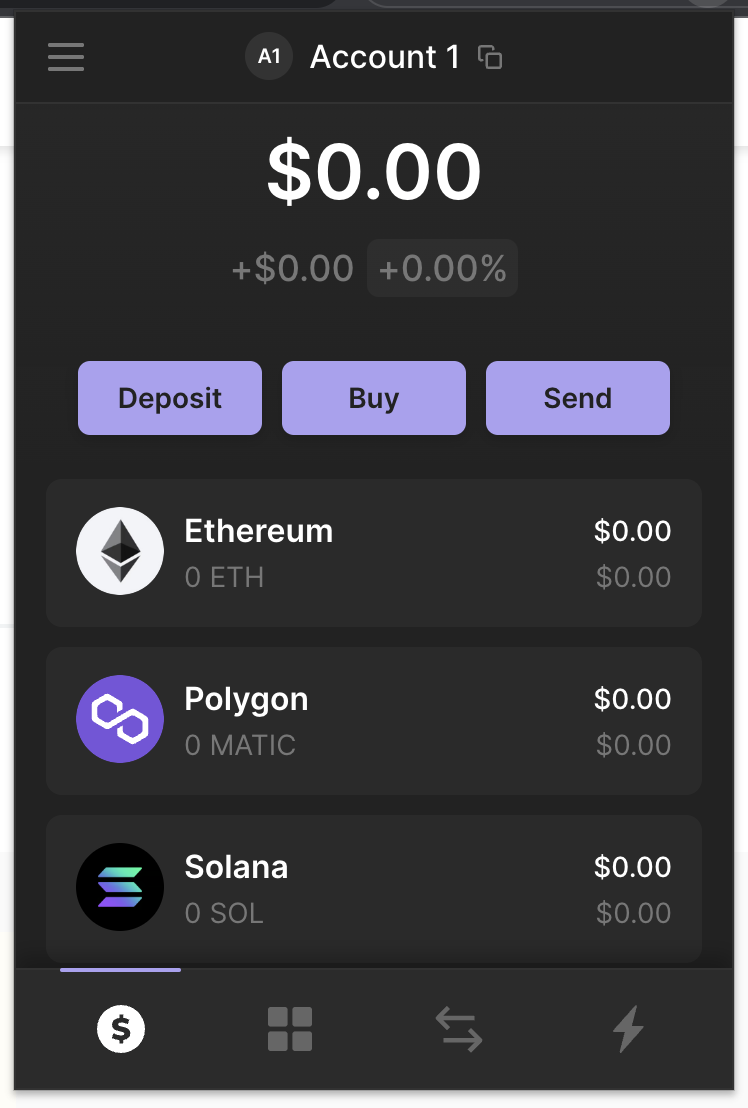Click the purple page indicator bar
This screenshot has height=1108, width=748.
(x=120, y=969)
